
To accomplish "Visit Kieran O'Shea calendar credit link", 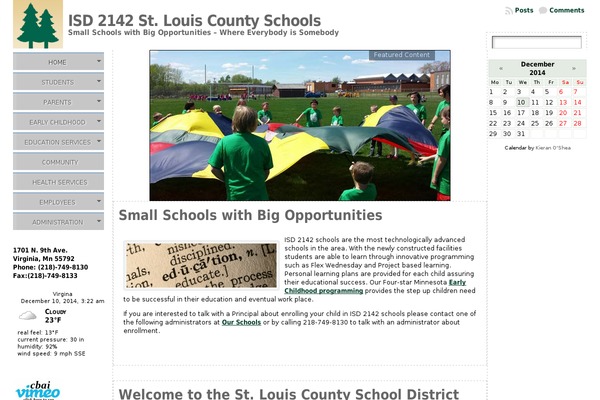I will pos(553,147).
